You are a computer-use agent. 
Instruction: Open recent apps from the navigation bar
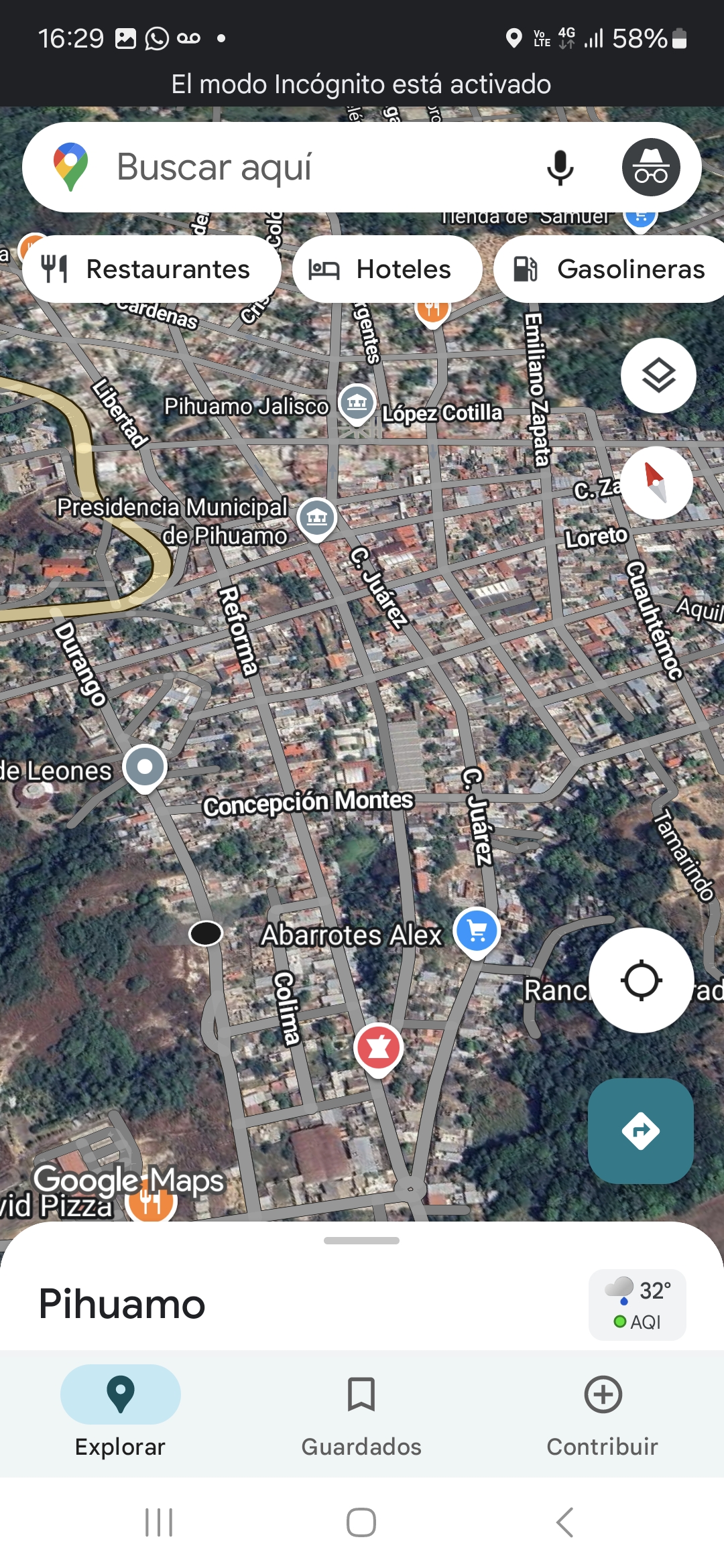159,1522
